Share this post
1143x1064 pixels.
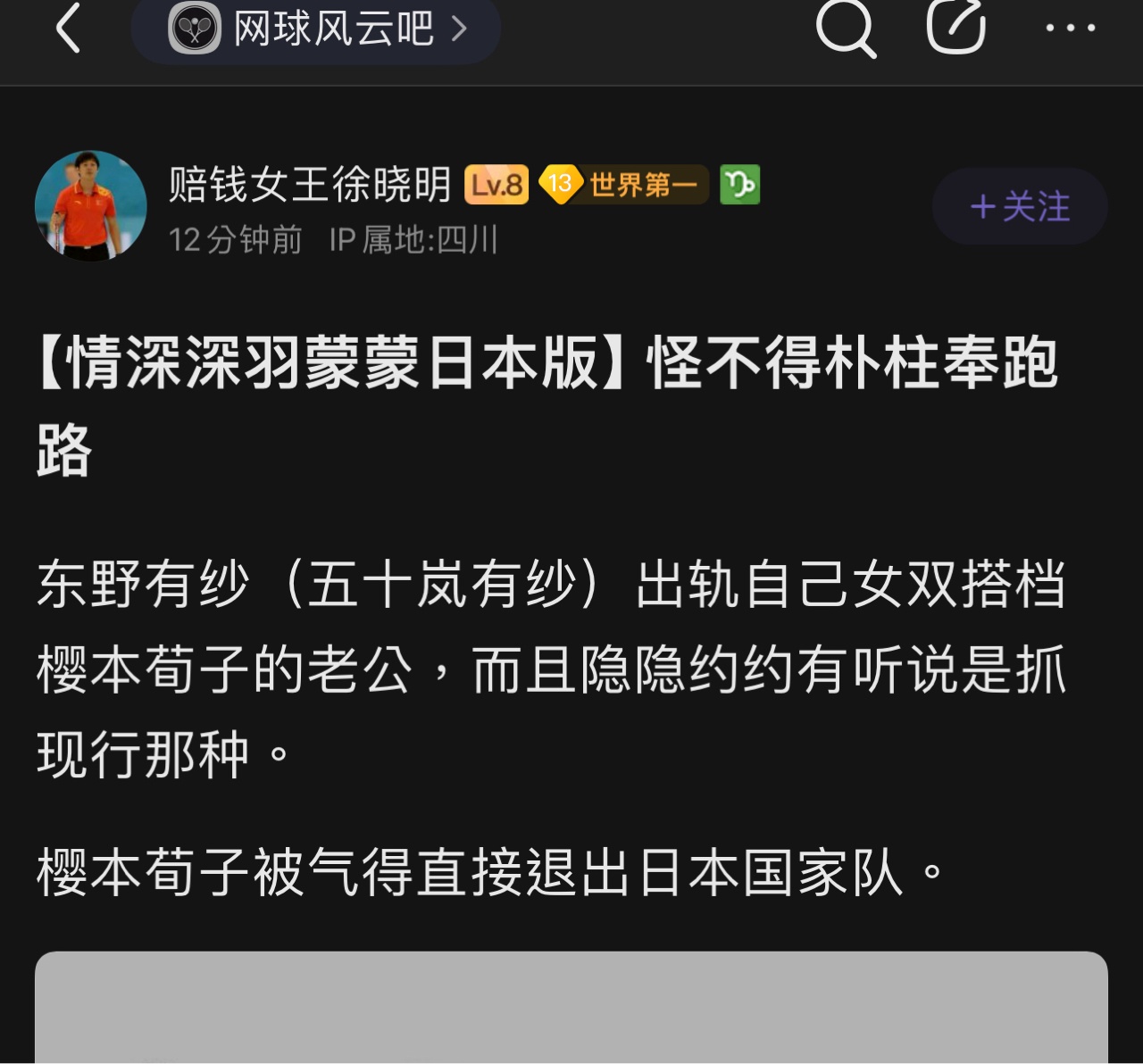click(955, 27)
